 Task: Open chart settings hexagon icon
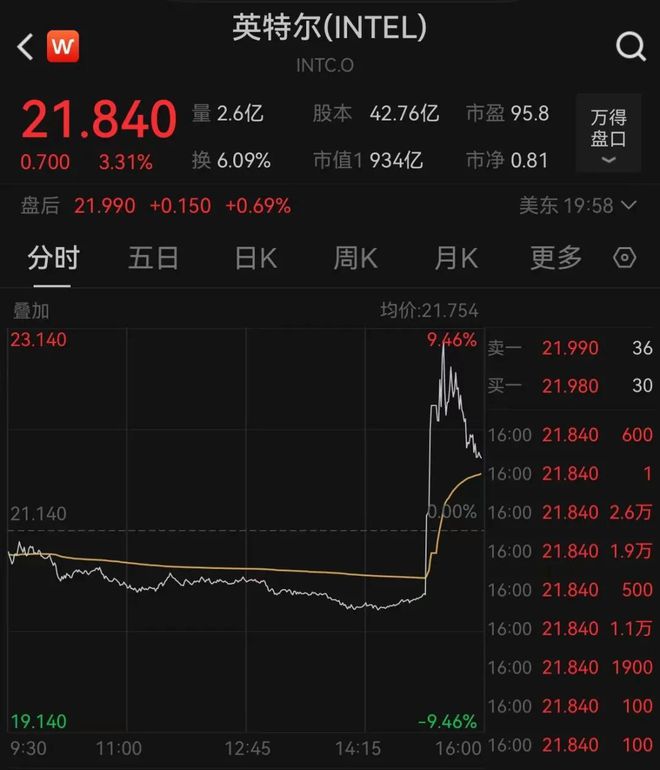[625, 257]
